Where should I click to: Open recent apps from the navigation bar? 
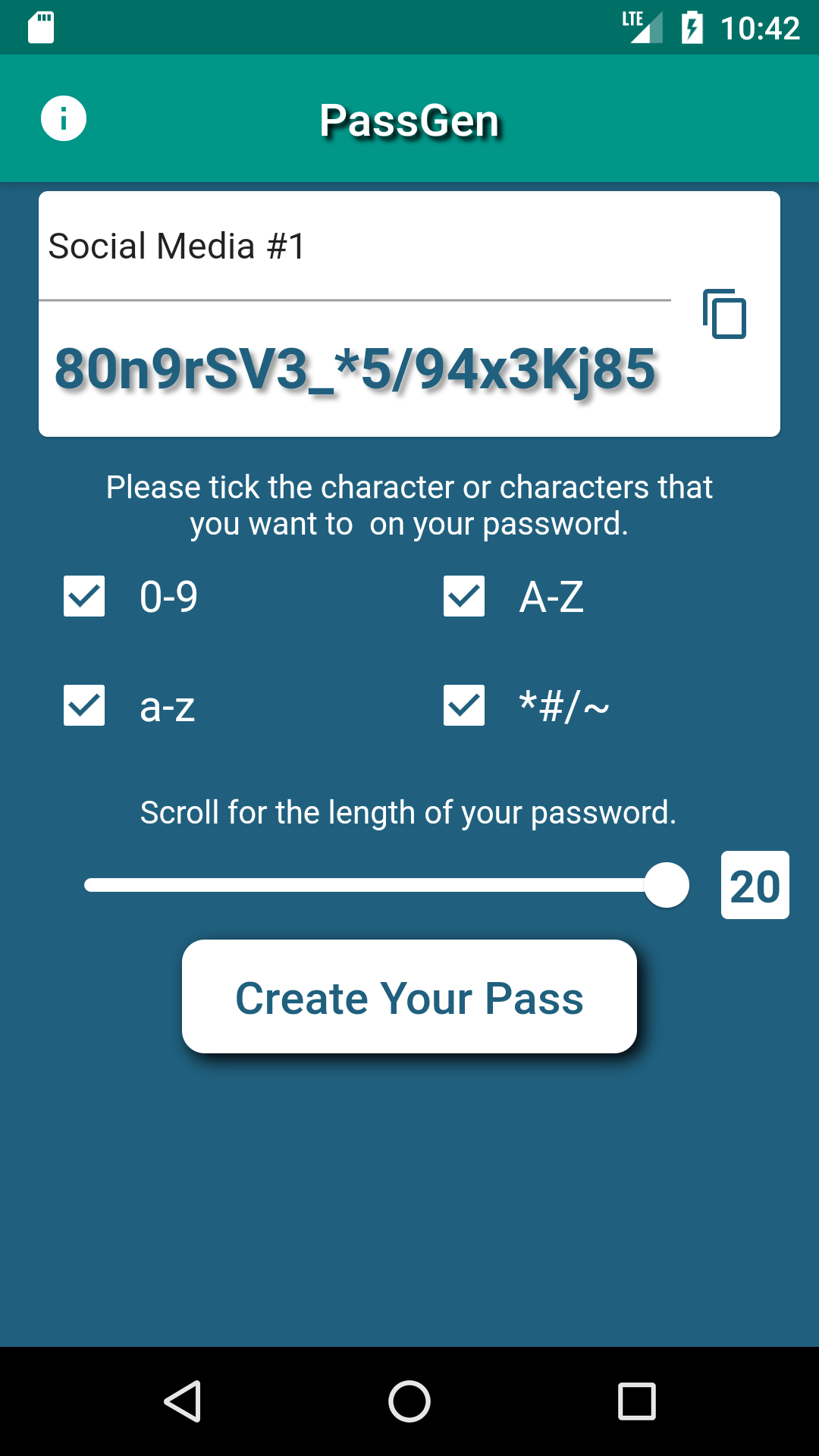point(637,1401)
